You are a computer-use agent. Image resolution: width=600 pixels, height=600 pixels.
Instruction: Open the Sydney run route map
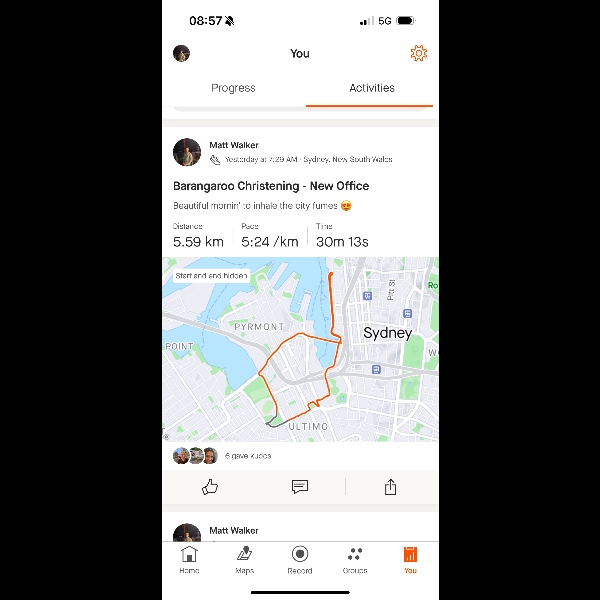[300, 349]
